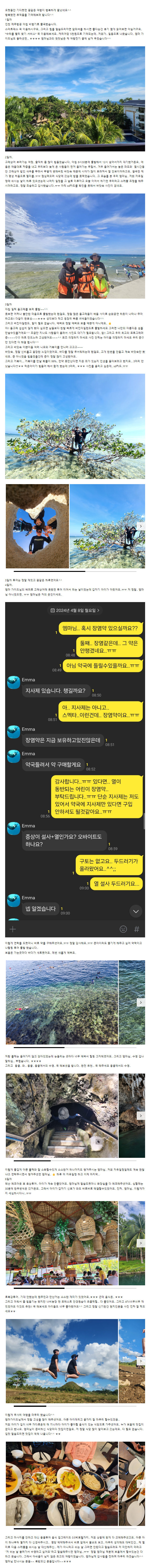
Task: Show next photo in the cave stairs carousel
Action: pyautogui.click(x=141, y=1115)
